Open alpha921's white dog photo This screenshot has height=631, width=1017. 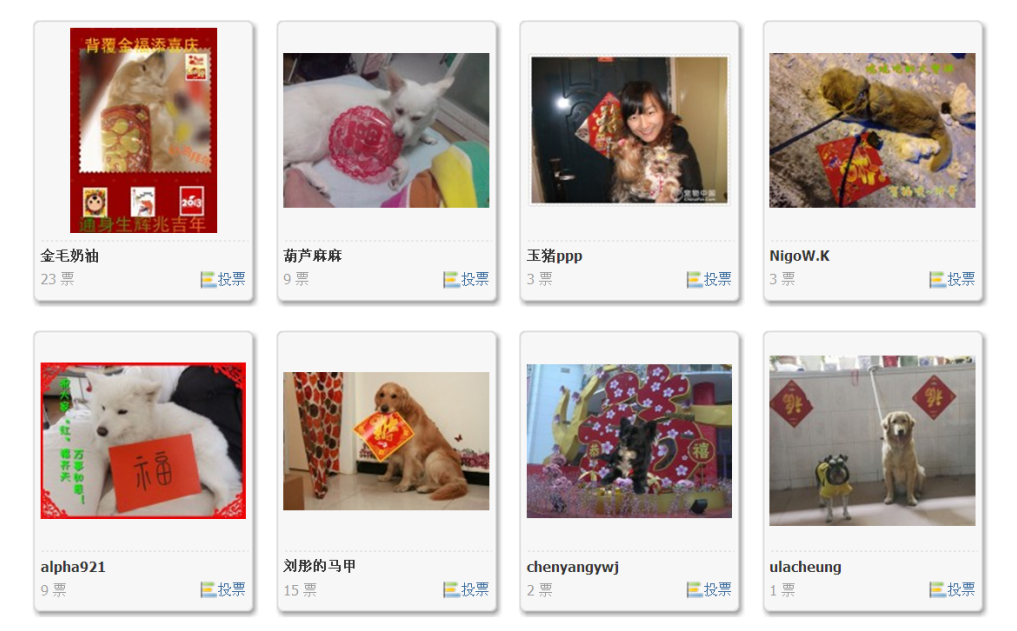coord(143,440)
